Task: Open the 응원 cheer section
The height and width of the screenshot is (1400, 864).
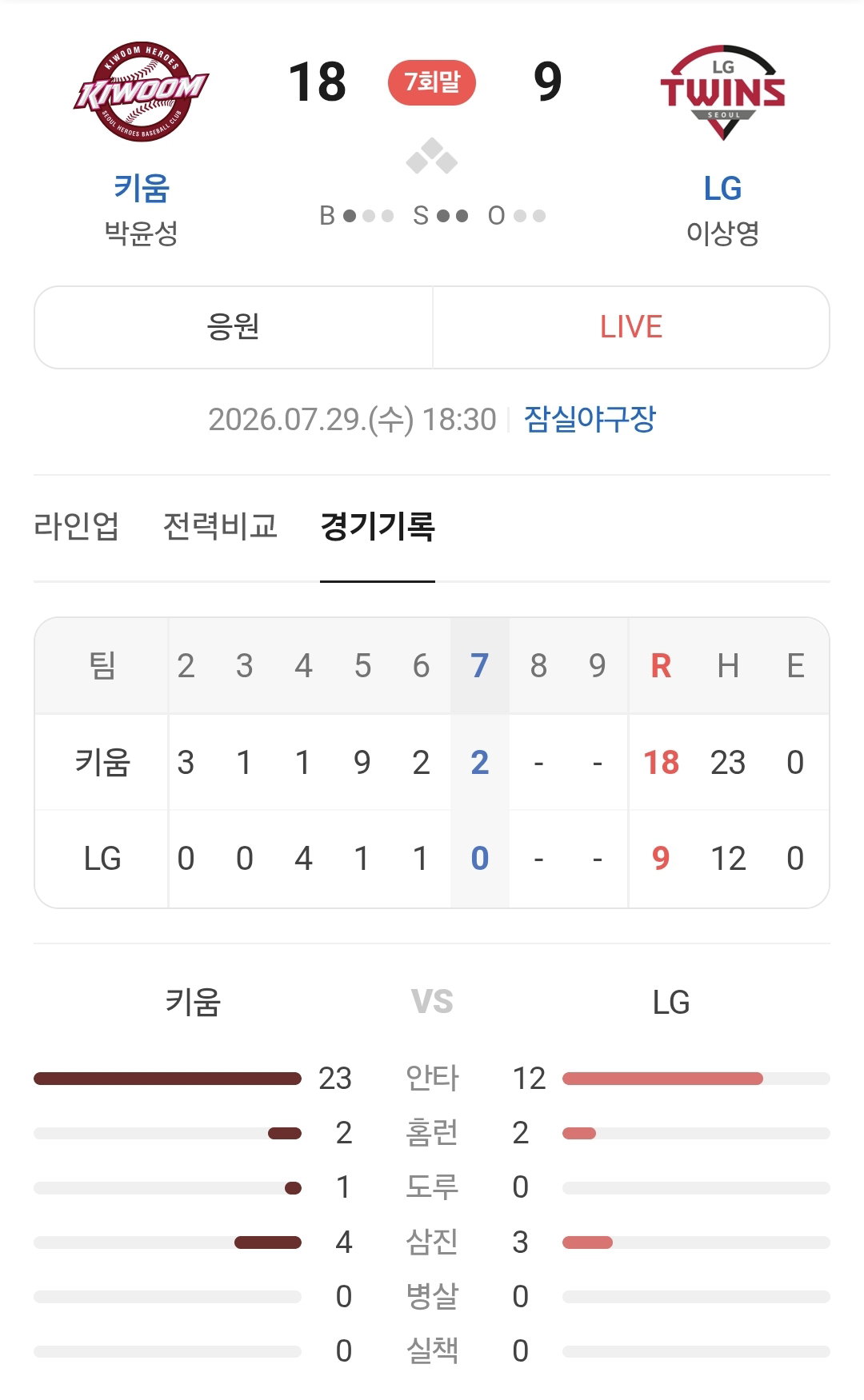Action: pyautogui.click(x=234, y=327)
